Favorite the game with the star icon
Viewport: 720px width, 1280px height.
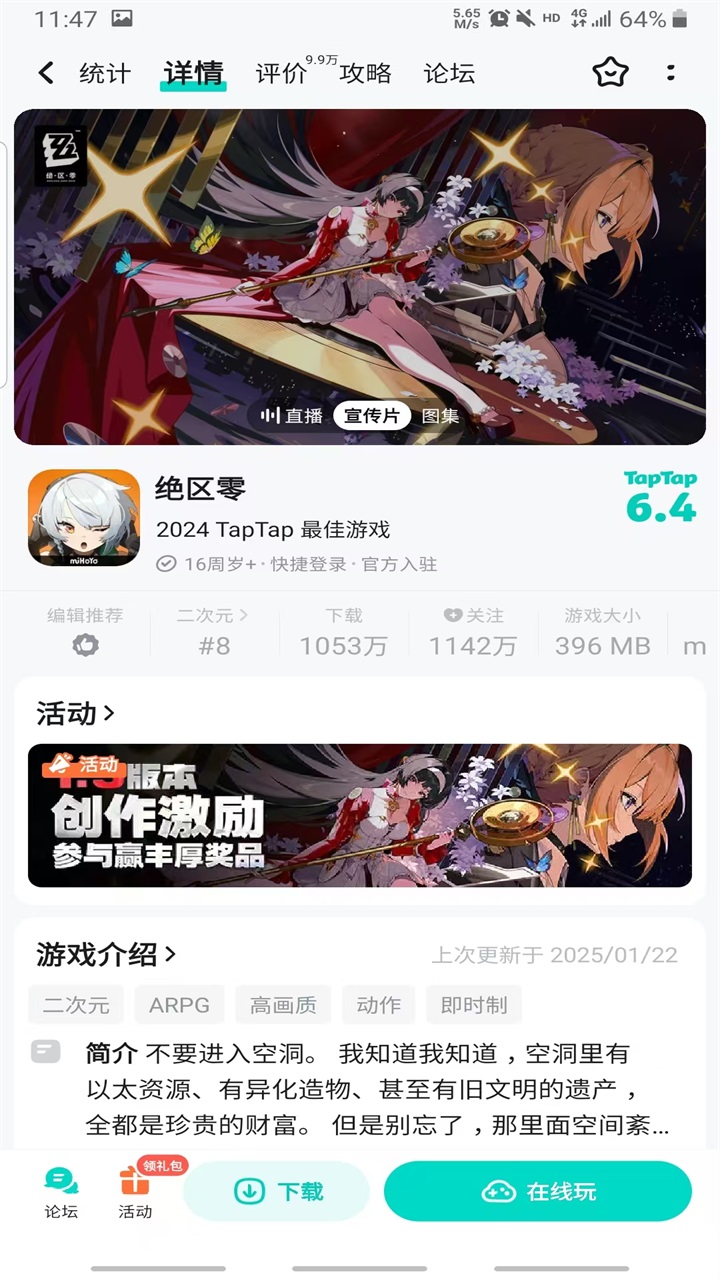tap(608, 73)
